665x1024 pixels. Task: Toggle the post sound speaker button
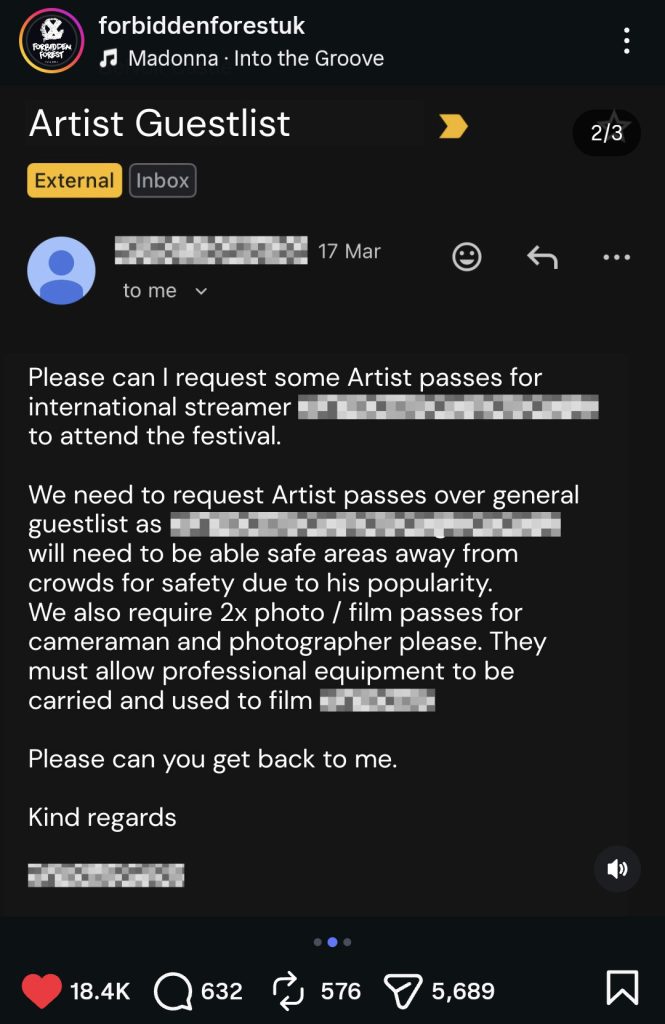[617, 869]
